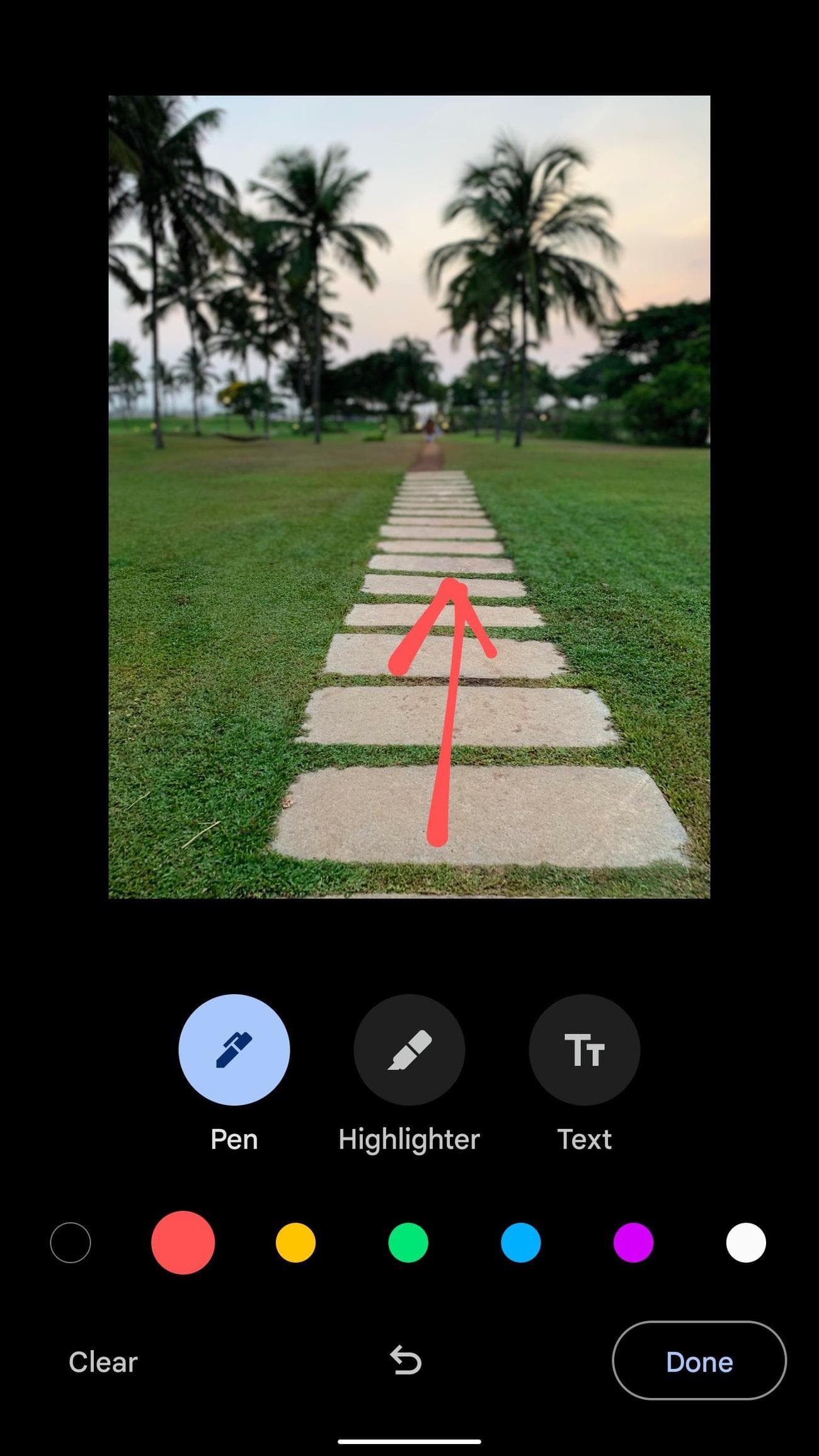Undo the last stroke

click(x=406, y=1361)
